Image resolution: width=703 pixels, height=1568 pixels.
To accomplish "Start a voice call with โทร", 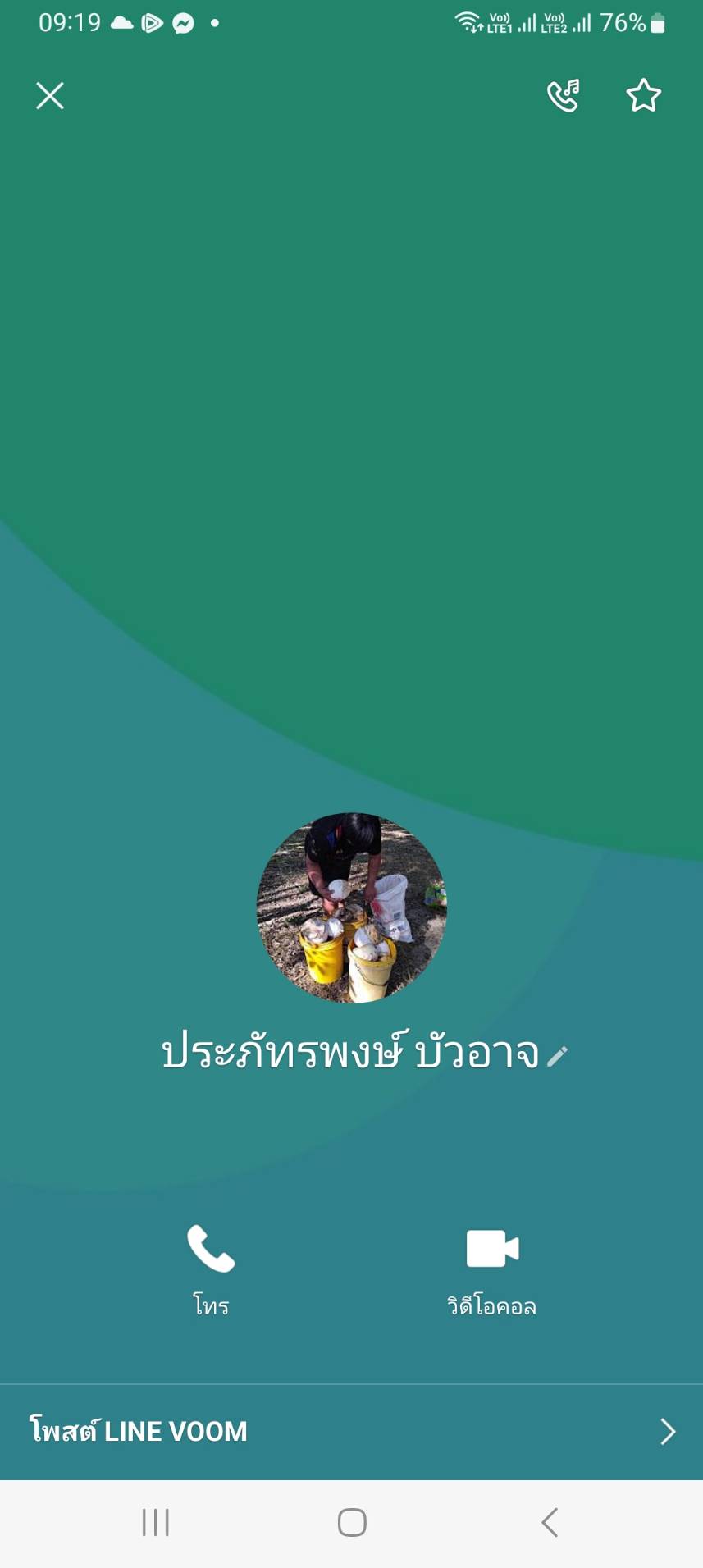I will [211, 1267].
